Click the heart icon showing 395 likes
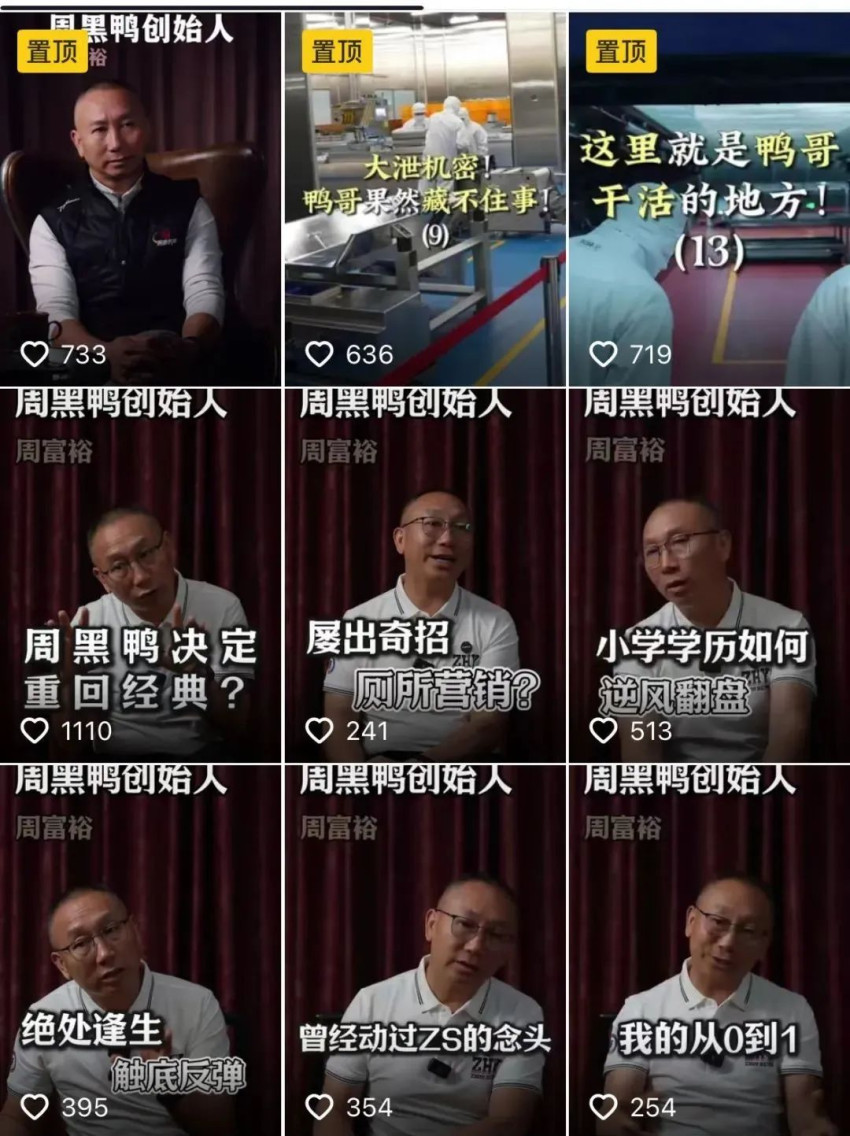850x1136 pixels. click(x=34, y=1109)
